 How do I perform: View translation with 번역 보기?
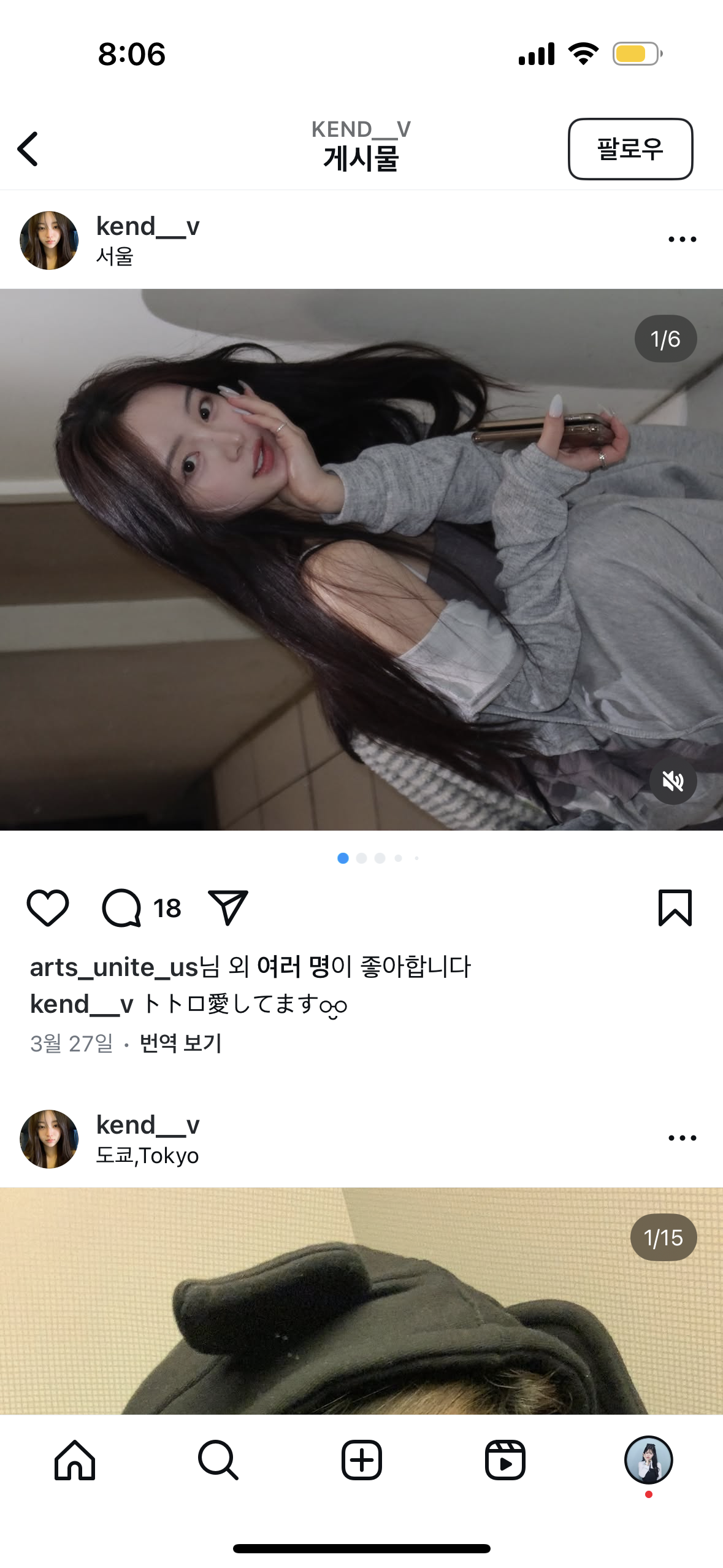180,1043
